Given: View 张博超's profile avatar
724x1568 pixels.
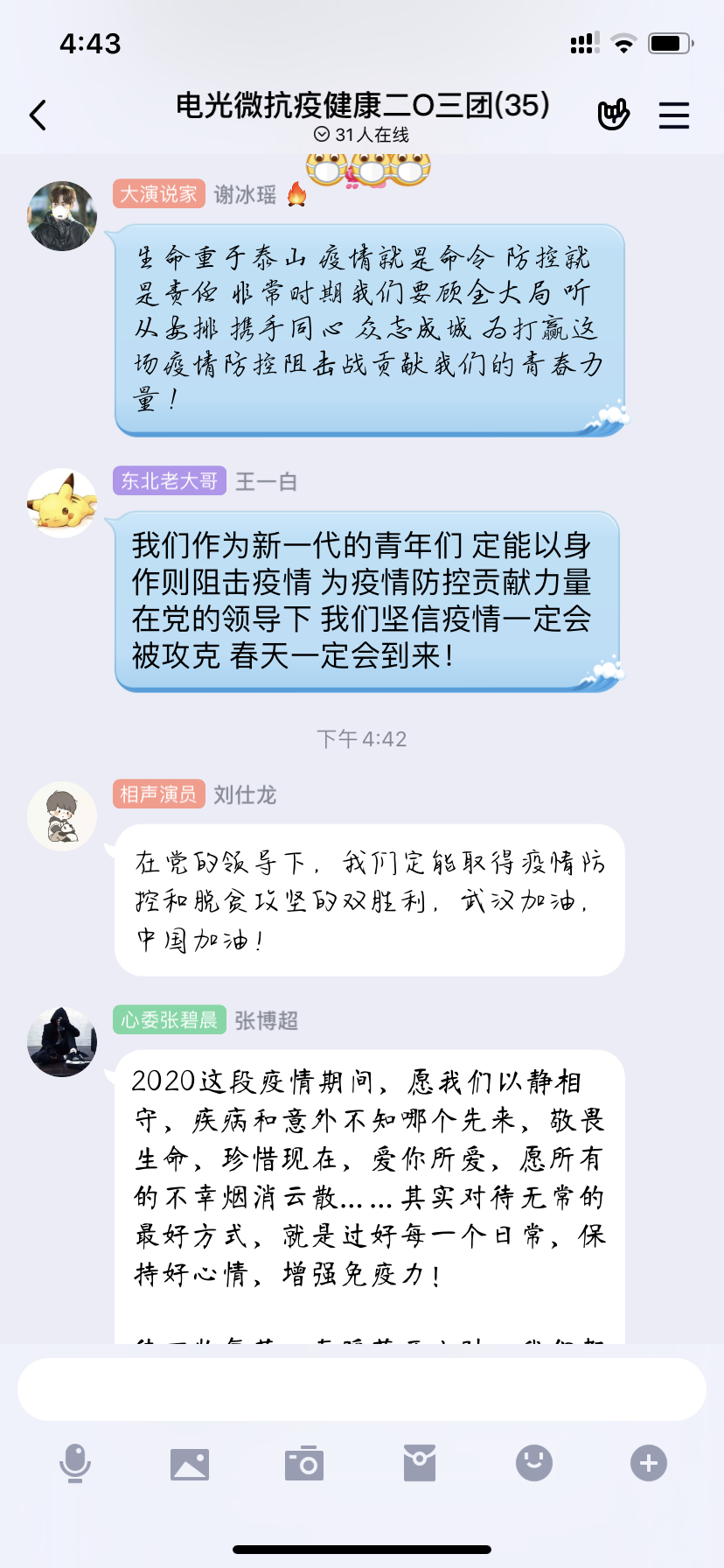Looking at the screenshot, I should tap(62, 1042).
